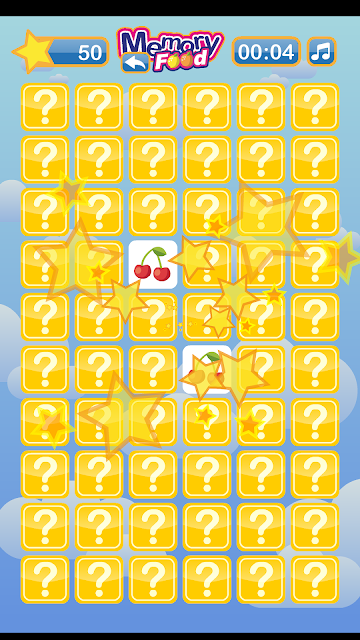Flip the hidden card just beneath the score star

coord(45,107)
